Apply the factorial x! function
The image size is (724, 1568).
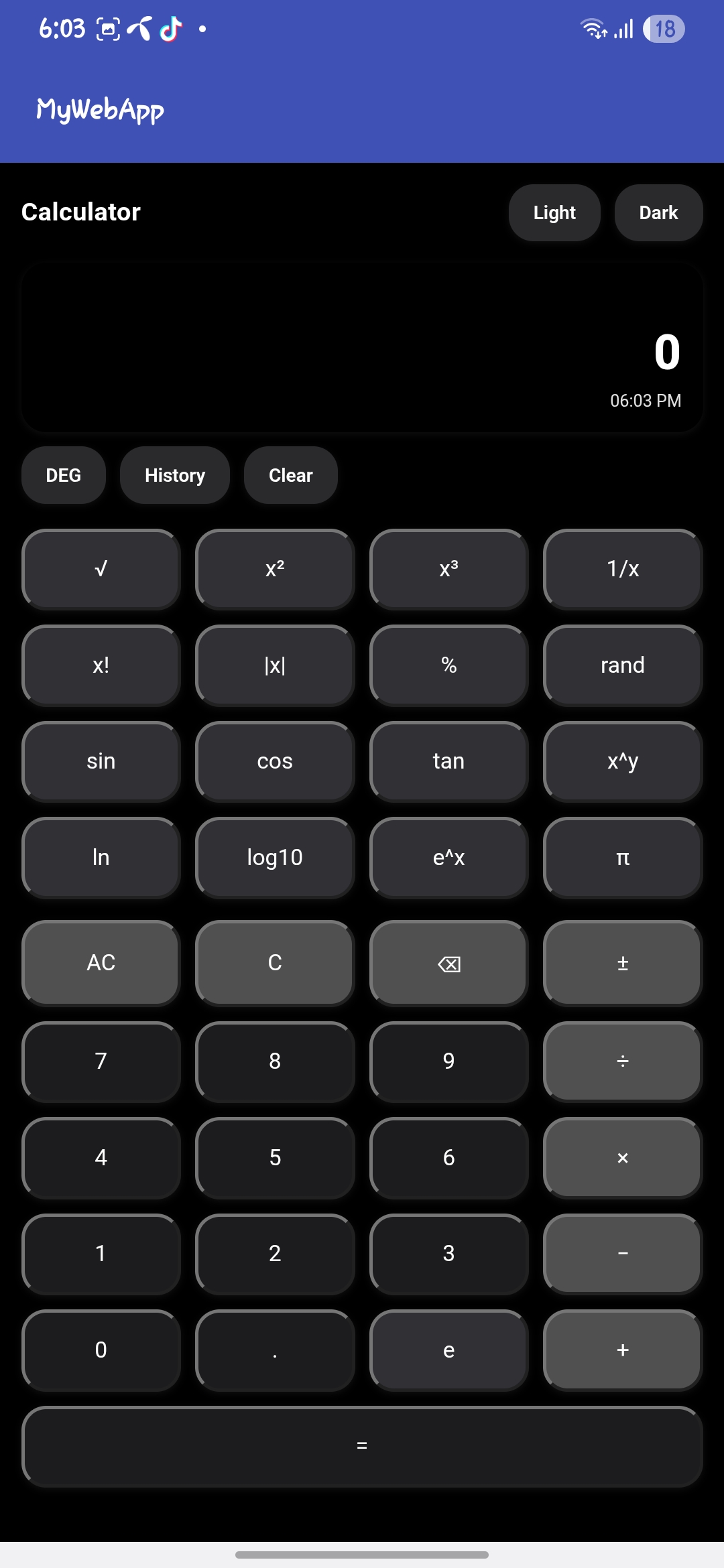101,665
